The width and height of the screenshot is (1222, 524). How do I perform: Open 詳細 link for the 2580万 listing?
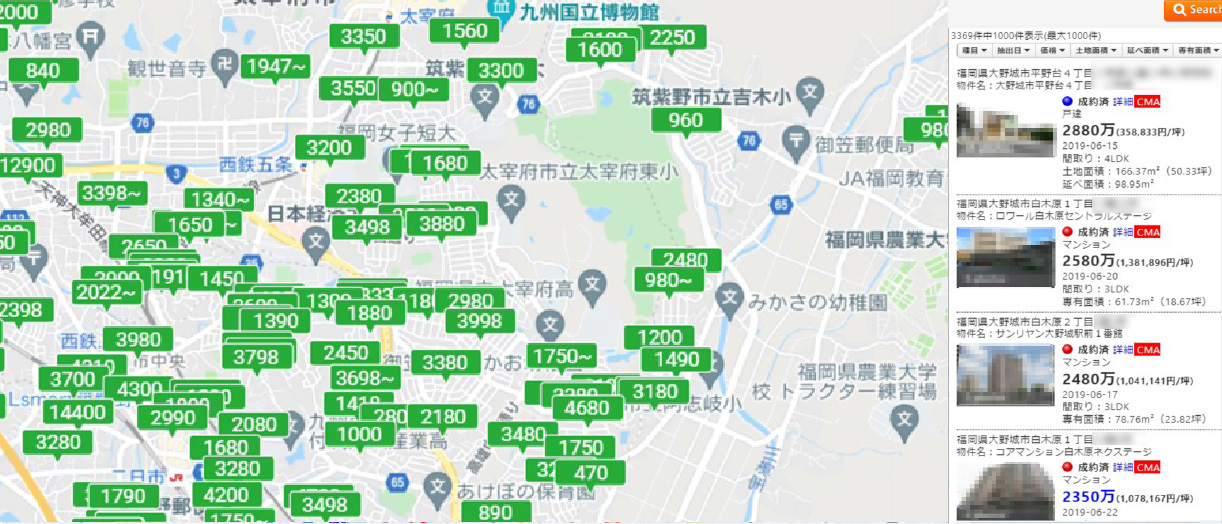click(1122, 232)
